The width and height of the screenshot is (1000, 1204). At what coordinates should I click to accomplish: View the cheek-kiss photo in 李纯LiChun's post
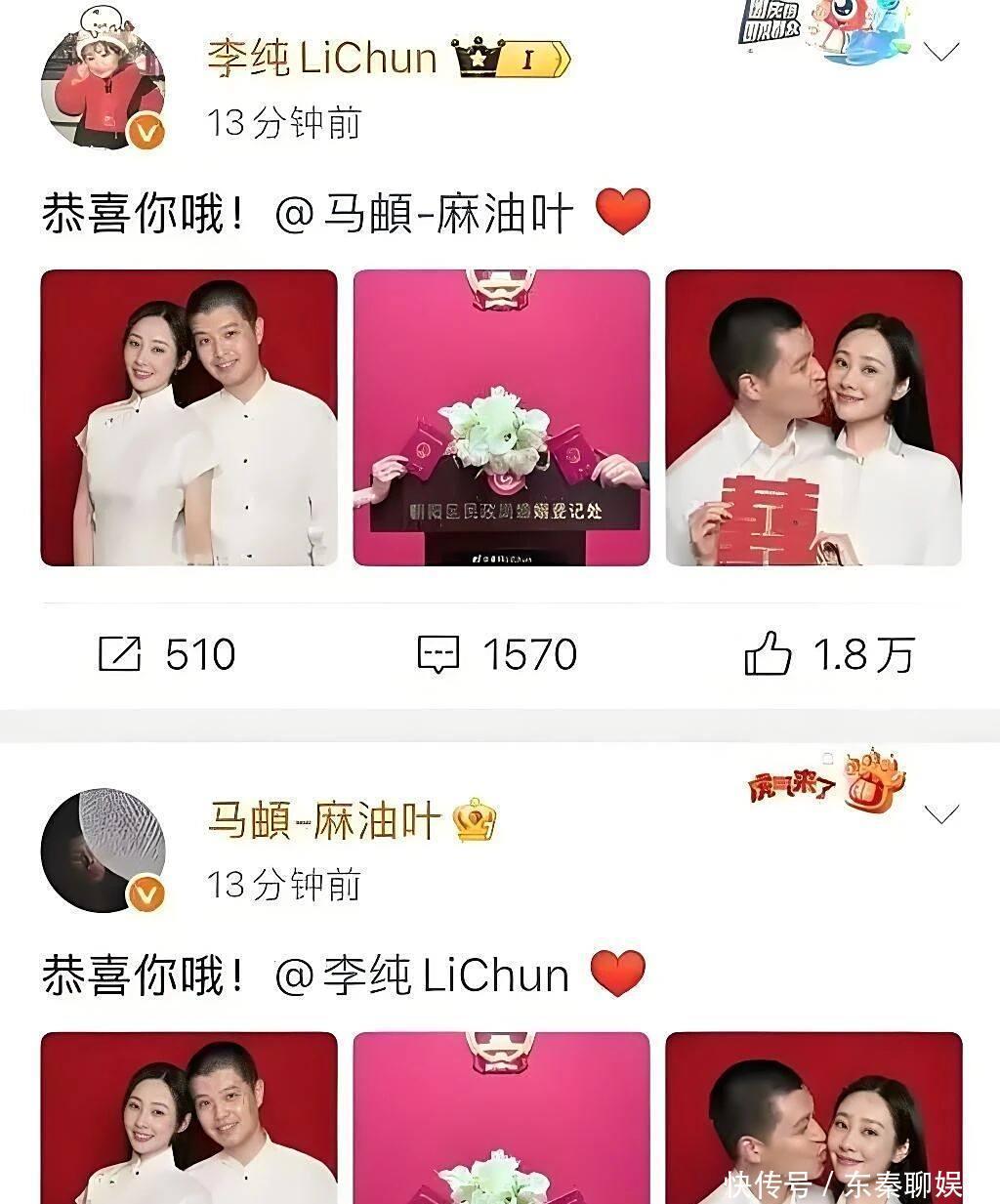(x=813, y=418)
